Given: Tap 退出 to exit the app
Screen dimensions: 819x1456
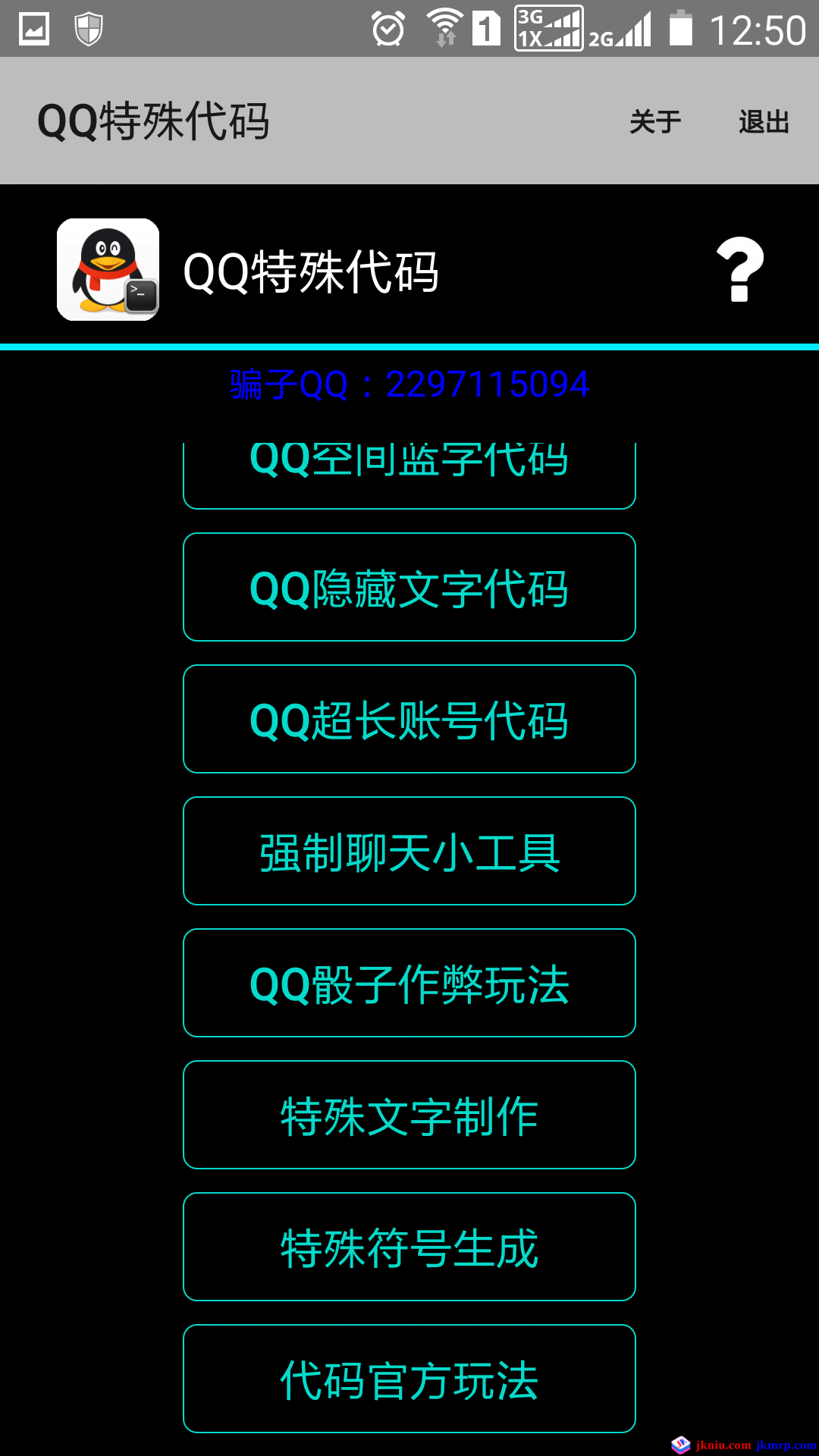Looking at the screenshot, I should coord(764,121).
